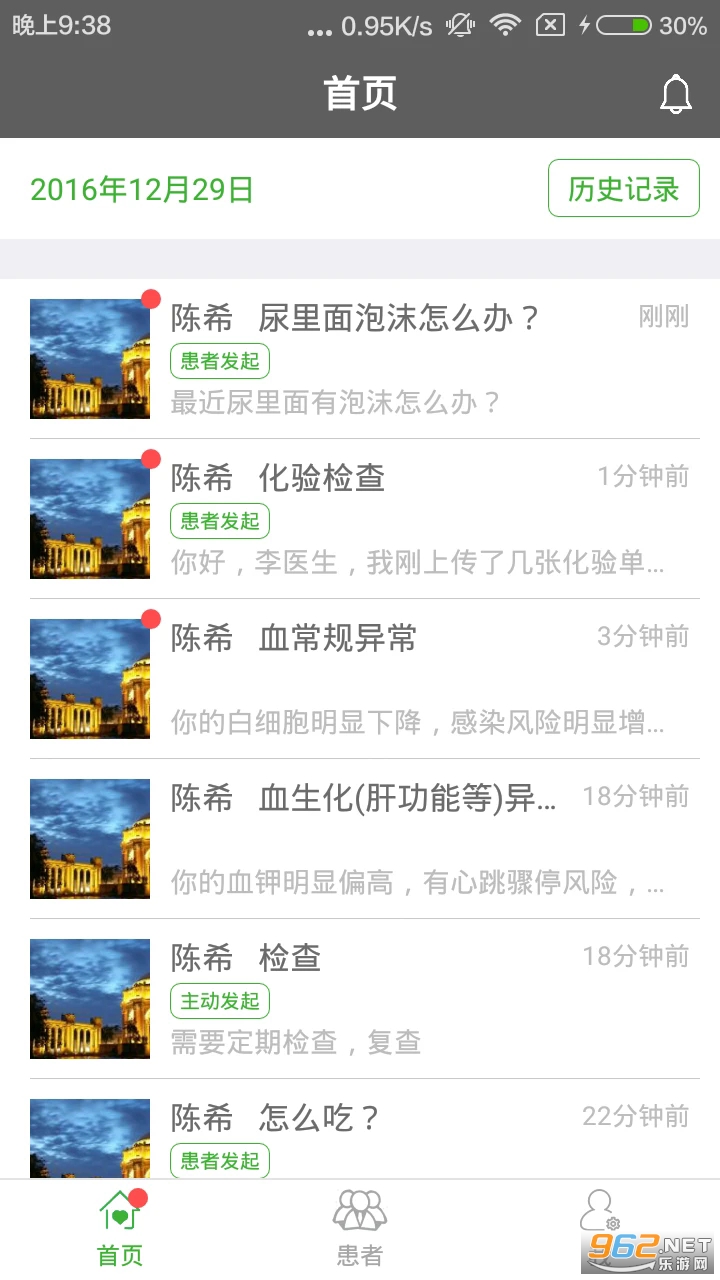The image size is (720, 1280).
Task: Tap the unread badge on 化验检查 item
Action: [151, 458]
